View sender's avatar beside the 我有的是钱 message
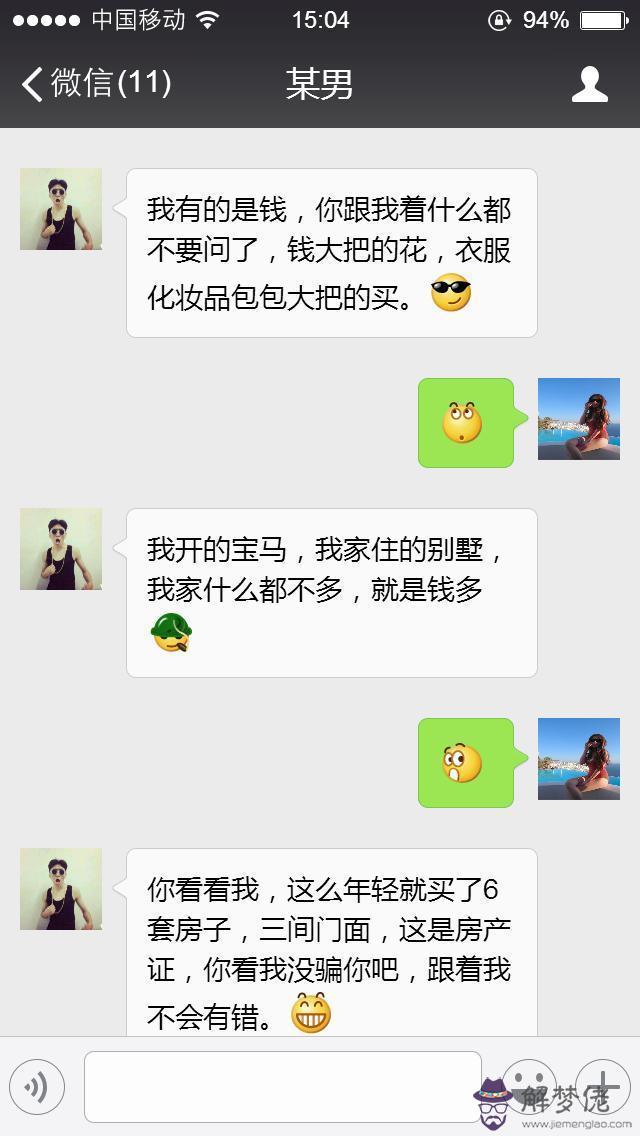Screen dimensions: 640x1136 pos(61,209)
